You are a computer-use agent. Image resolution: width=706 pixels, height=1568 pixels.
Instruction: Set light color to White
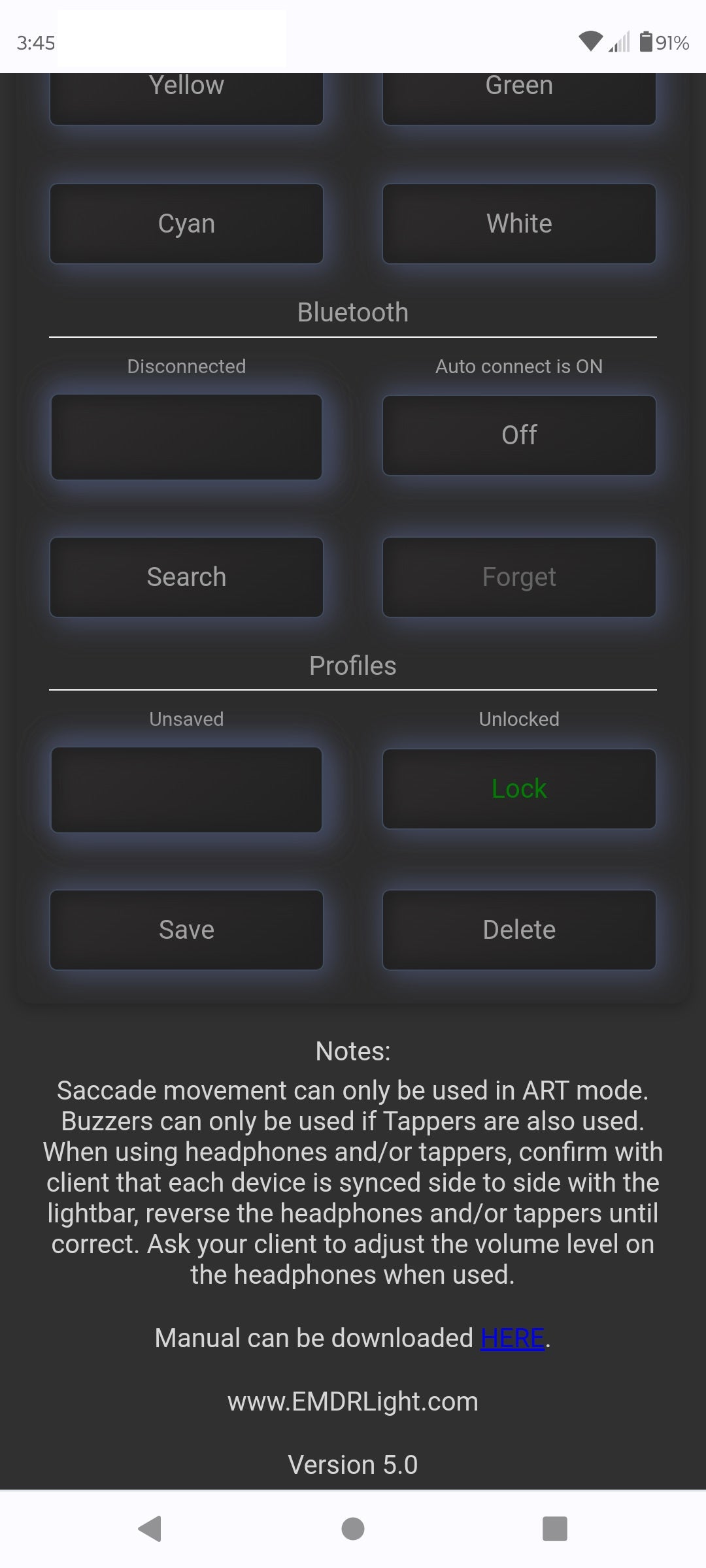(x=519, y=224)
